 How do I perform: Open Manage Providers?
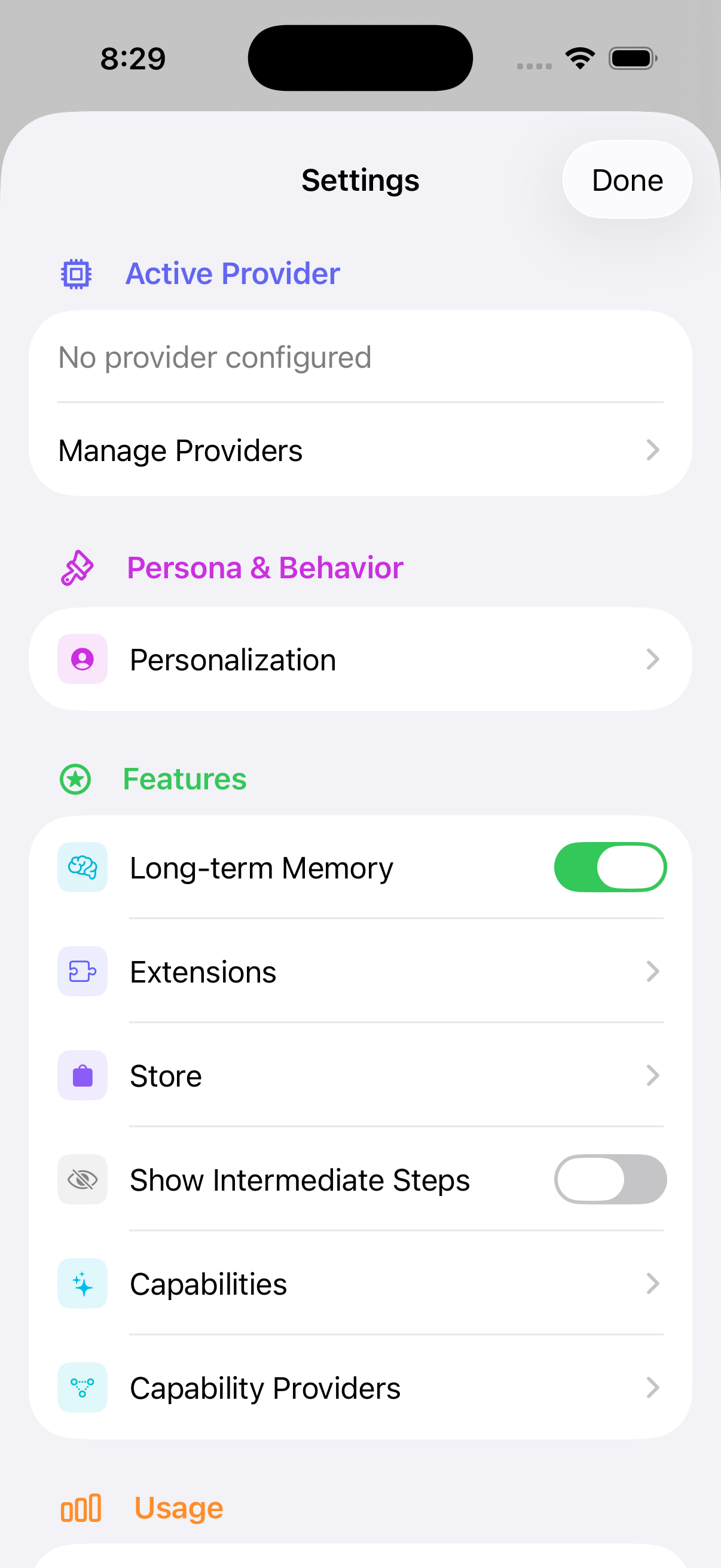coord(359,450)
